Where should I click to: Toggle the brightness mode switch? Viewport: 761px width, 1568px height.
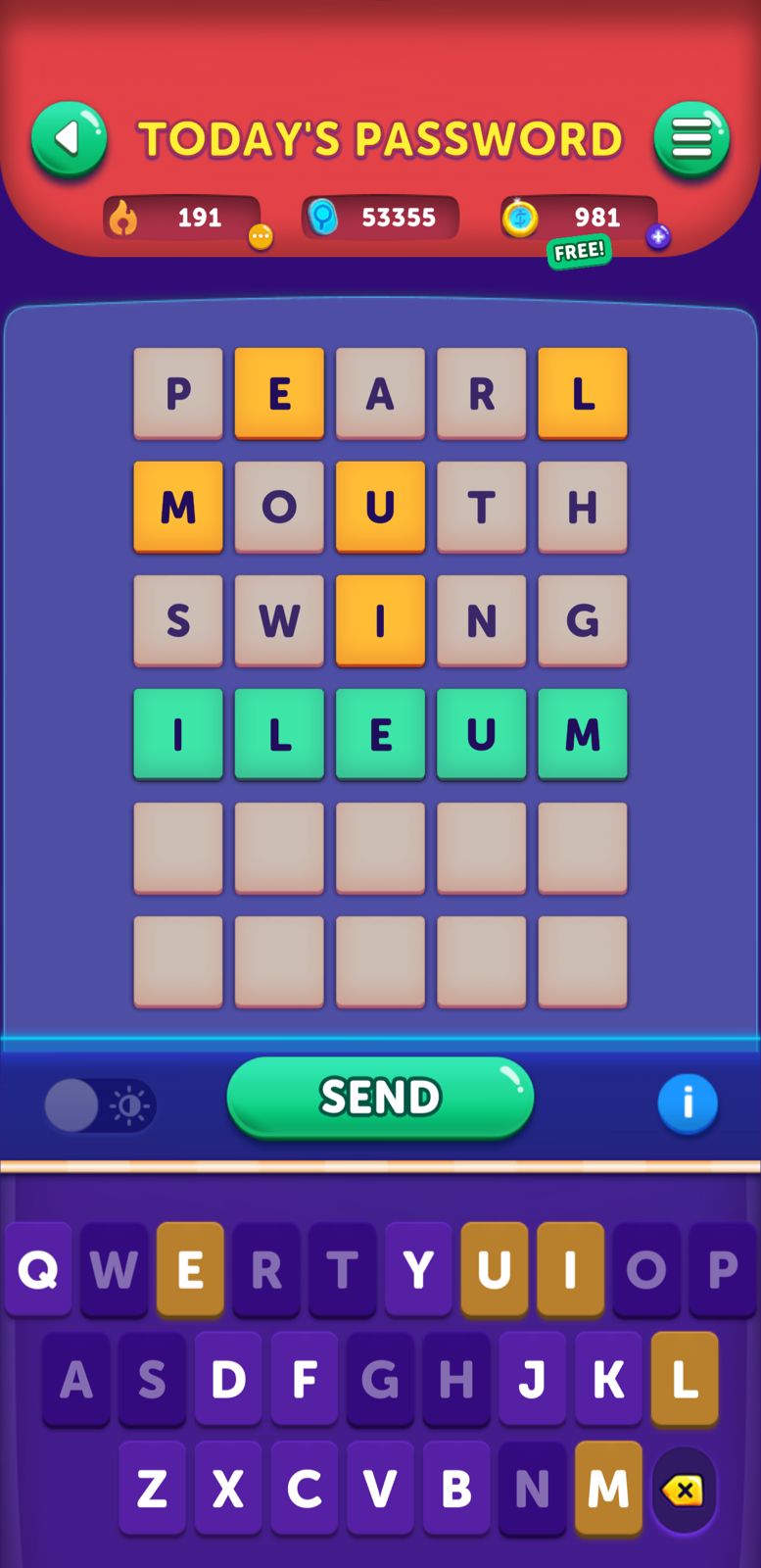100,1106
